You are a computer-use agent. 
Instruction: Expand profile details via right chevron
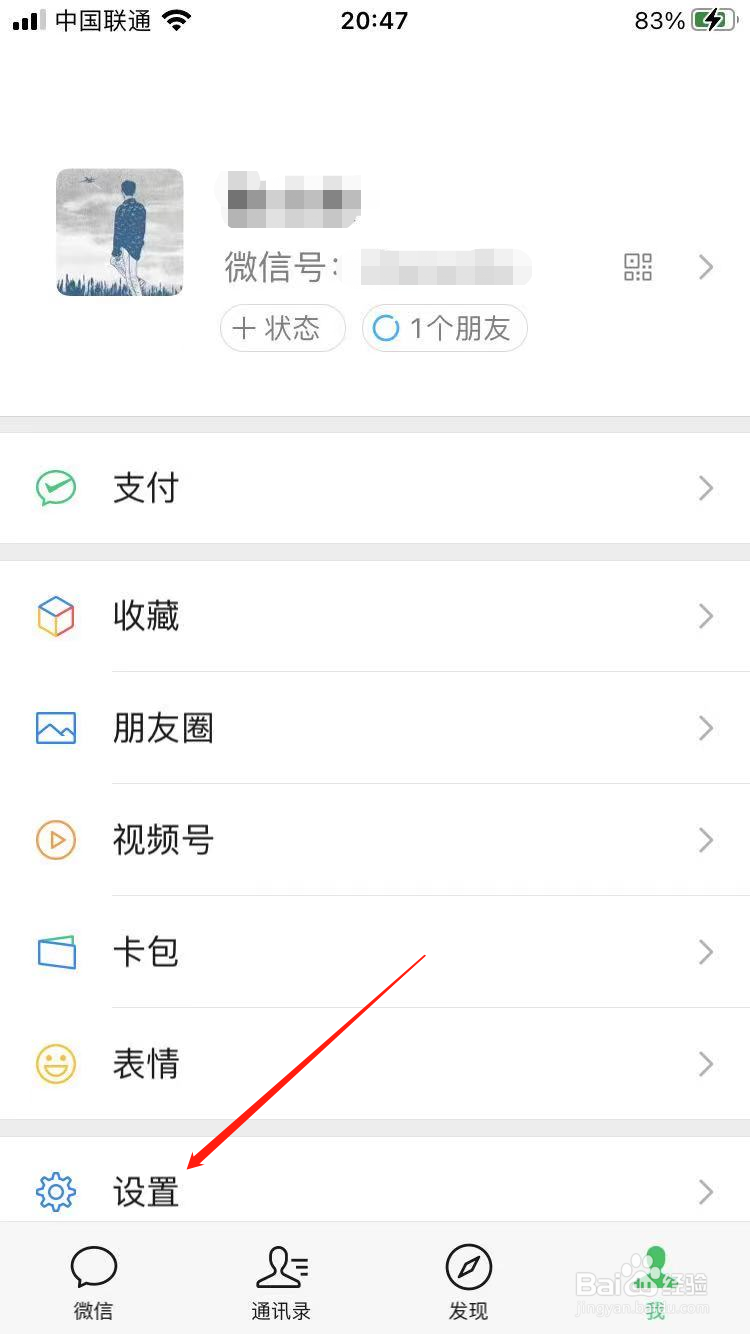tap(706, 267)
